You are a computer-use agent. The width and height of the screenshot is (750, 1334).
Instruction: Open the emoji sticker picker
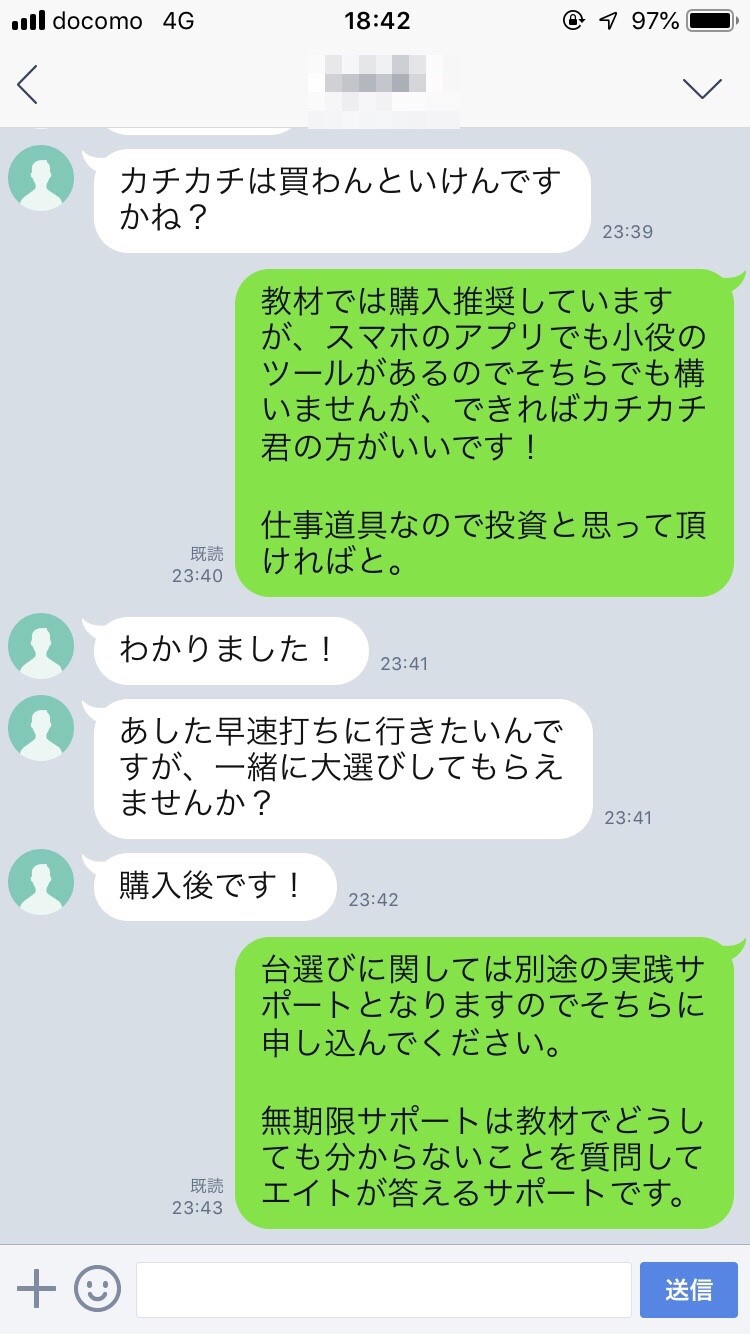click(x=97, y=1289)
